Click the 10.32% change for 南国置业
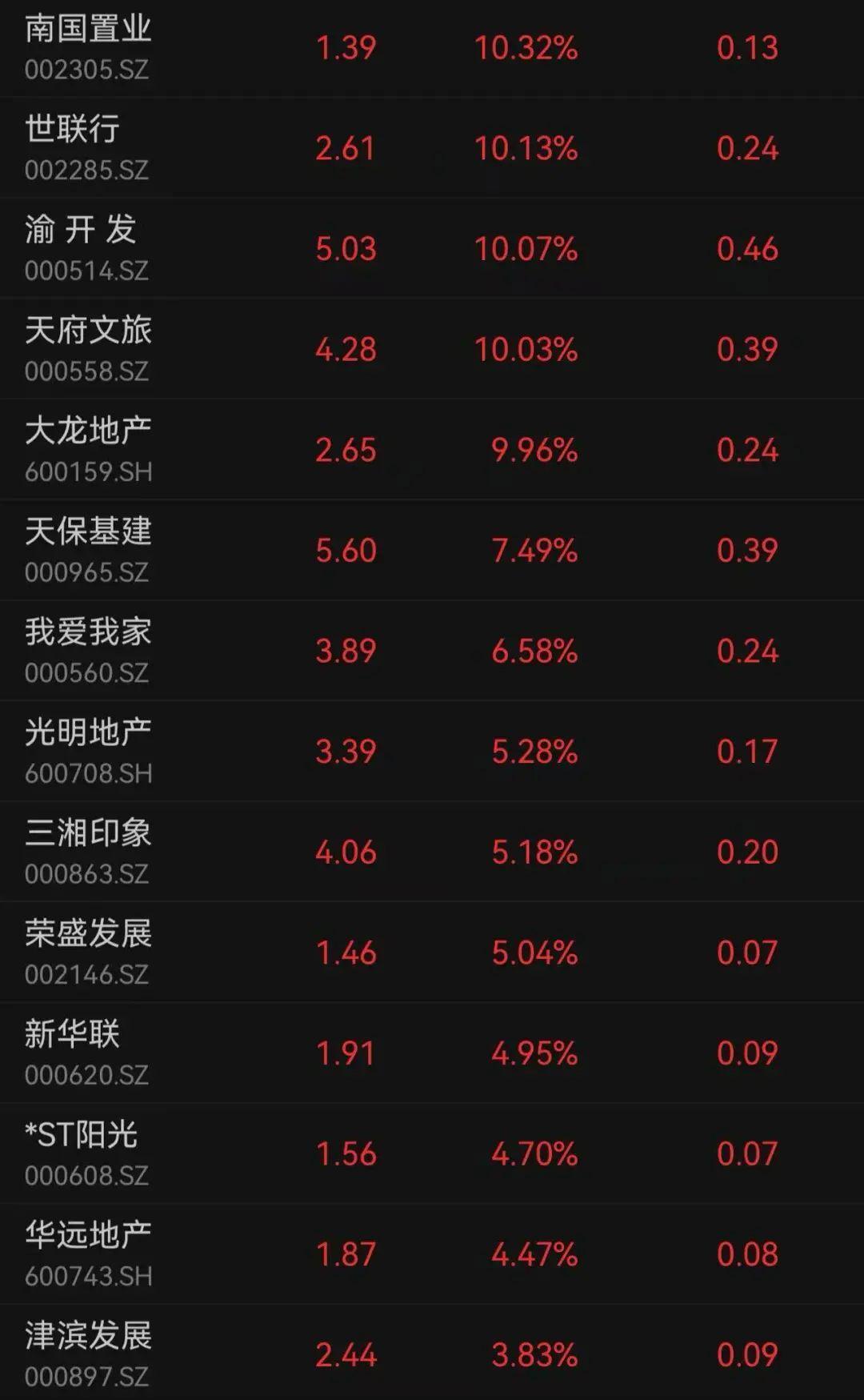 pyautogui.click(x=526, y=48)
